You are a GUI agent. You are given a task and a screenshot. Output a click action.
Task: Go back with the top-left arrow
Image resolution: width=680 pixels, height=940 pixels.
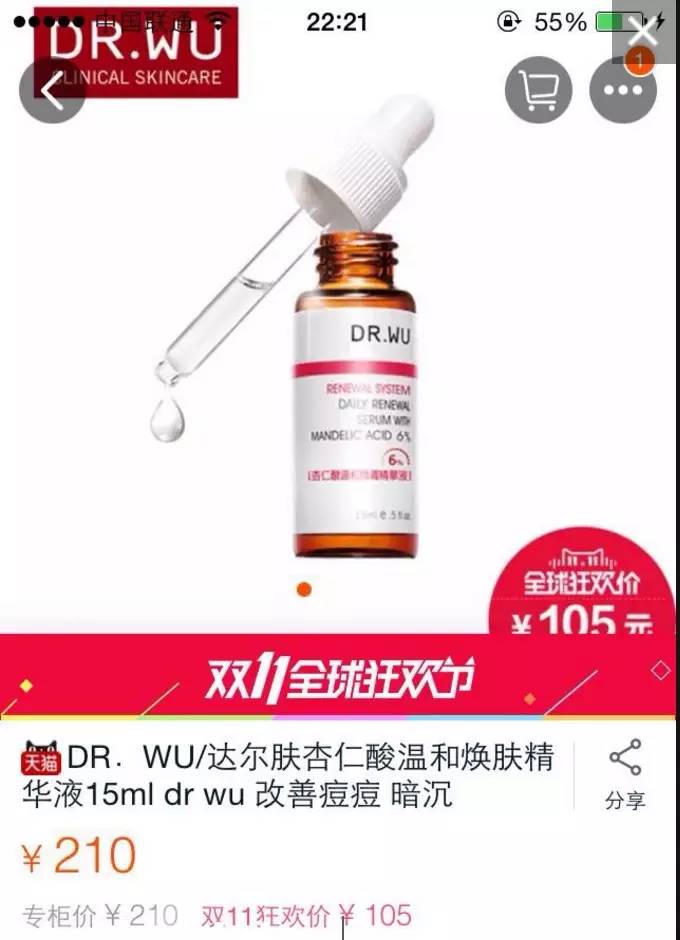(x=52, y=92)
